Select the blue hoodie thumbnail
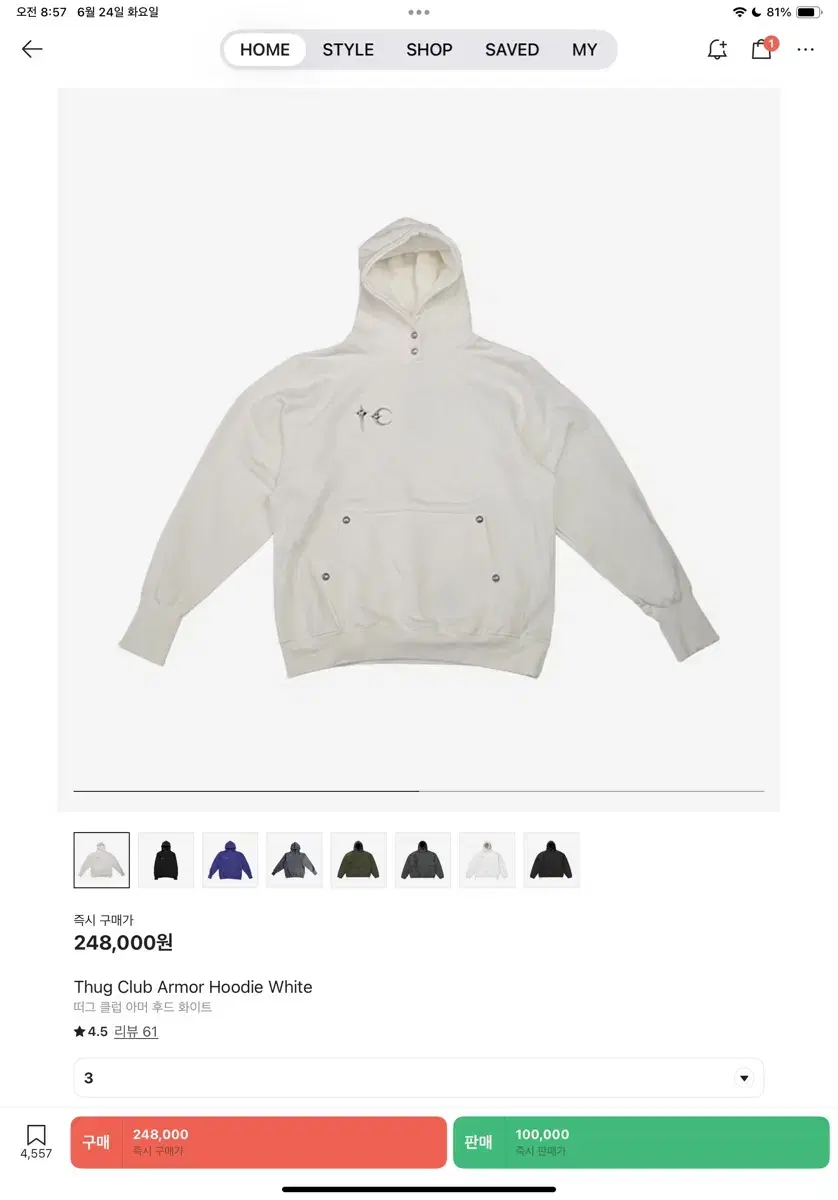 (x=230, y=859)
